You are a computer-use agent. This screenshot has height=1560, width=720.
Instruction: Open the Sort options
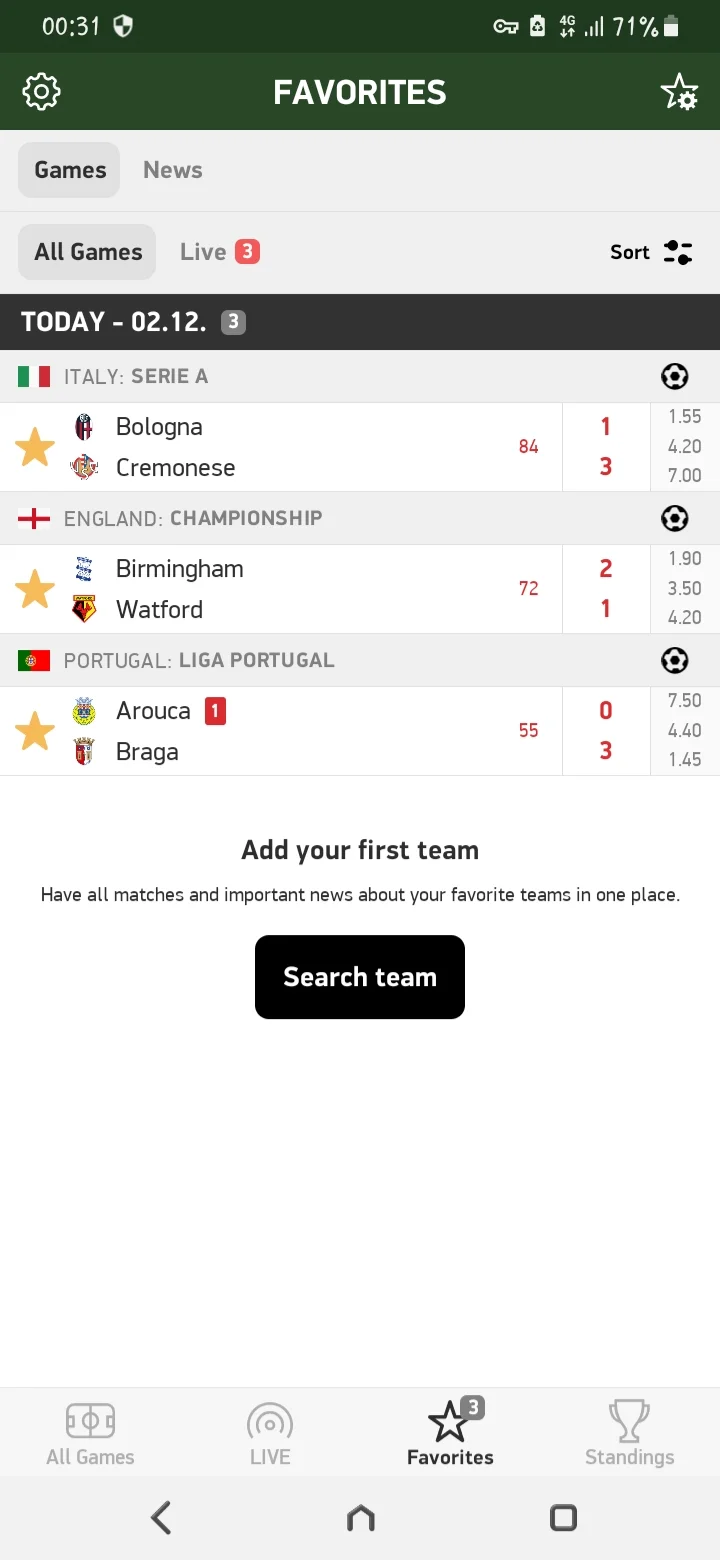[x=651, y=251]
